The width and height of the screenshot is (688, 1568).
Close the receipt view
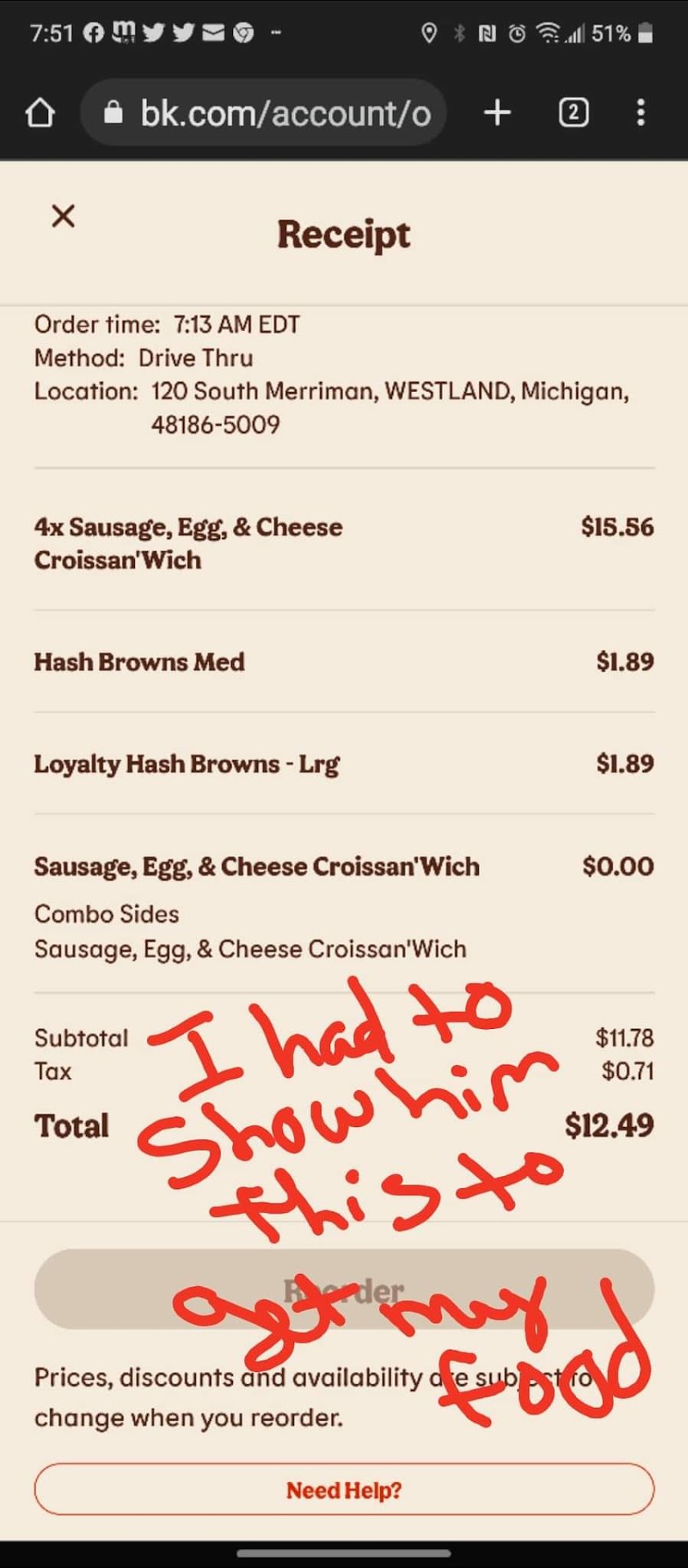(x=63, y=216)
